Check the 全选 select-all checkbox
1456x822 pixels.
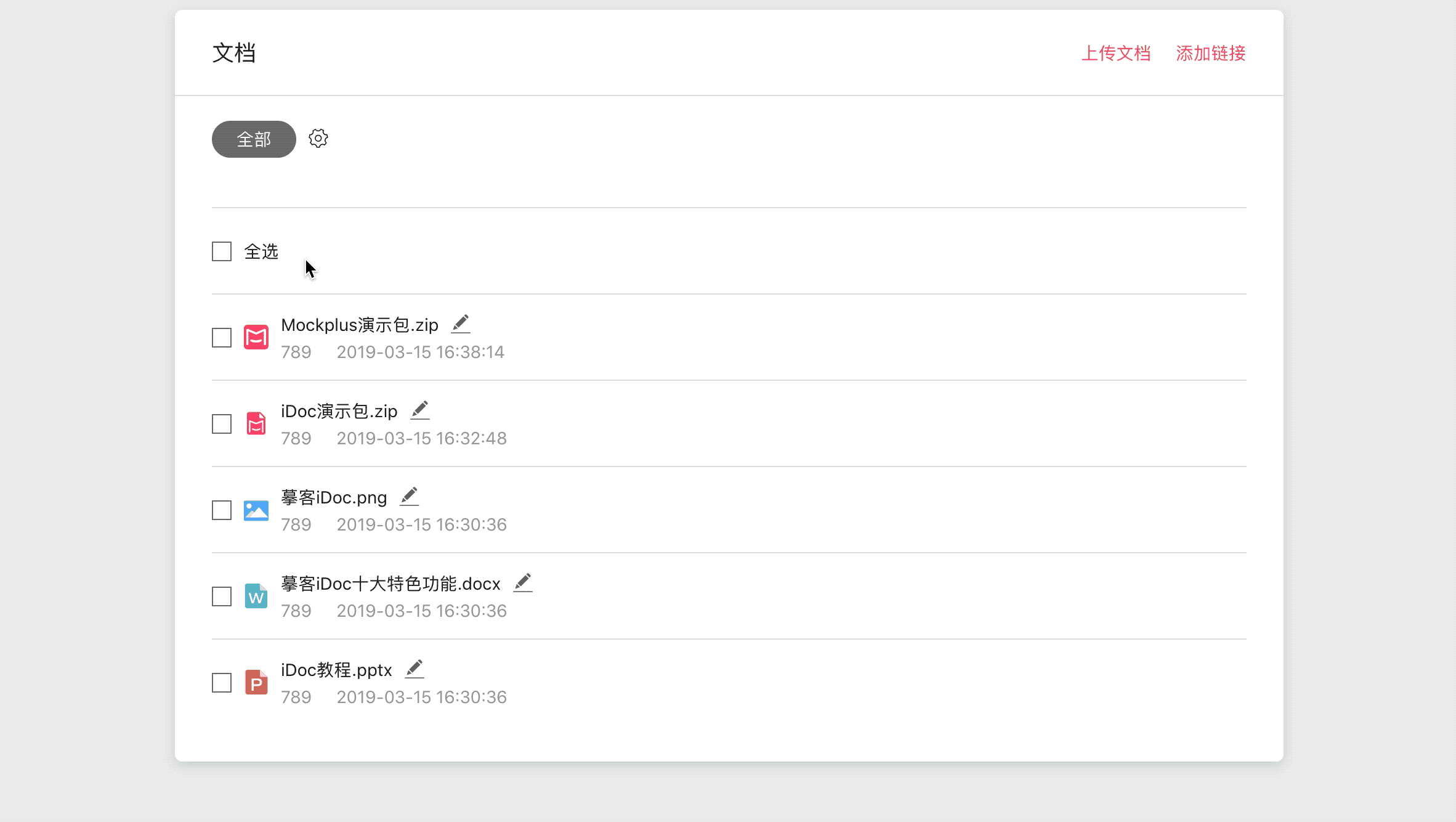(222, 251)
